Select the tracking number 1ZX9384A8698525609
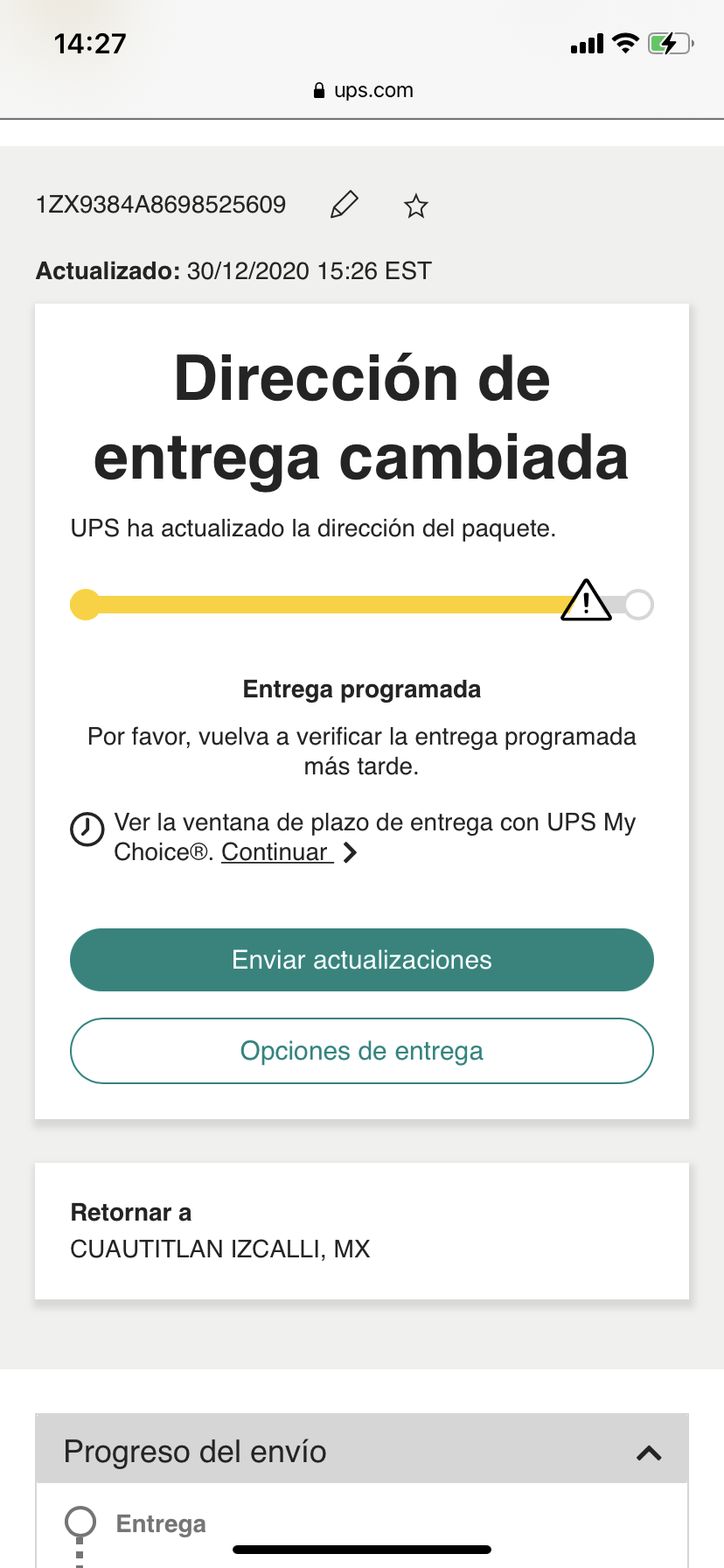This screenshot has width=724, height=1568. click(x=161, y=204)
